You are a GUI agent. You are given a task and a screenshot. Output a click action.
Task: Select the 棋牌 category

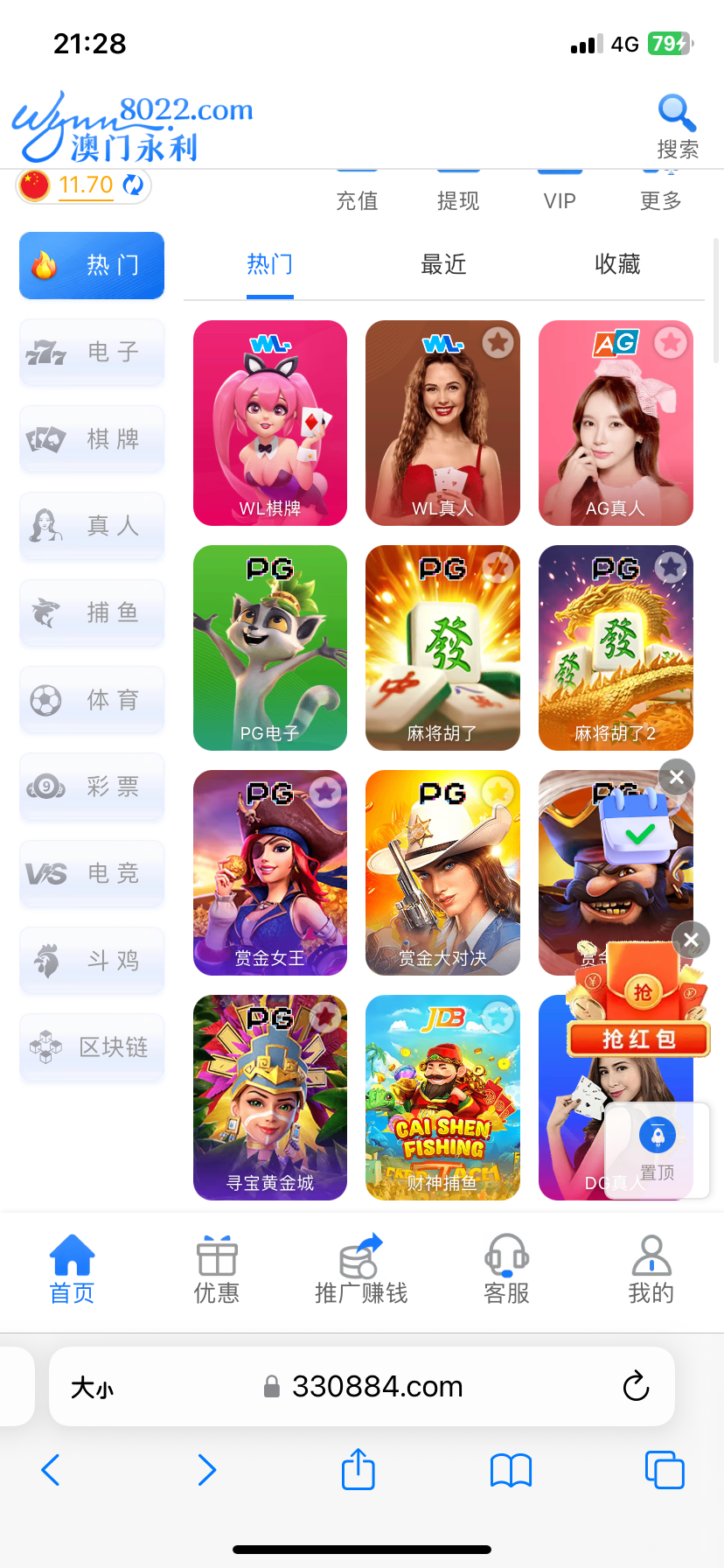(92, 438)
